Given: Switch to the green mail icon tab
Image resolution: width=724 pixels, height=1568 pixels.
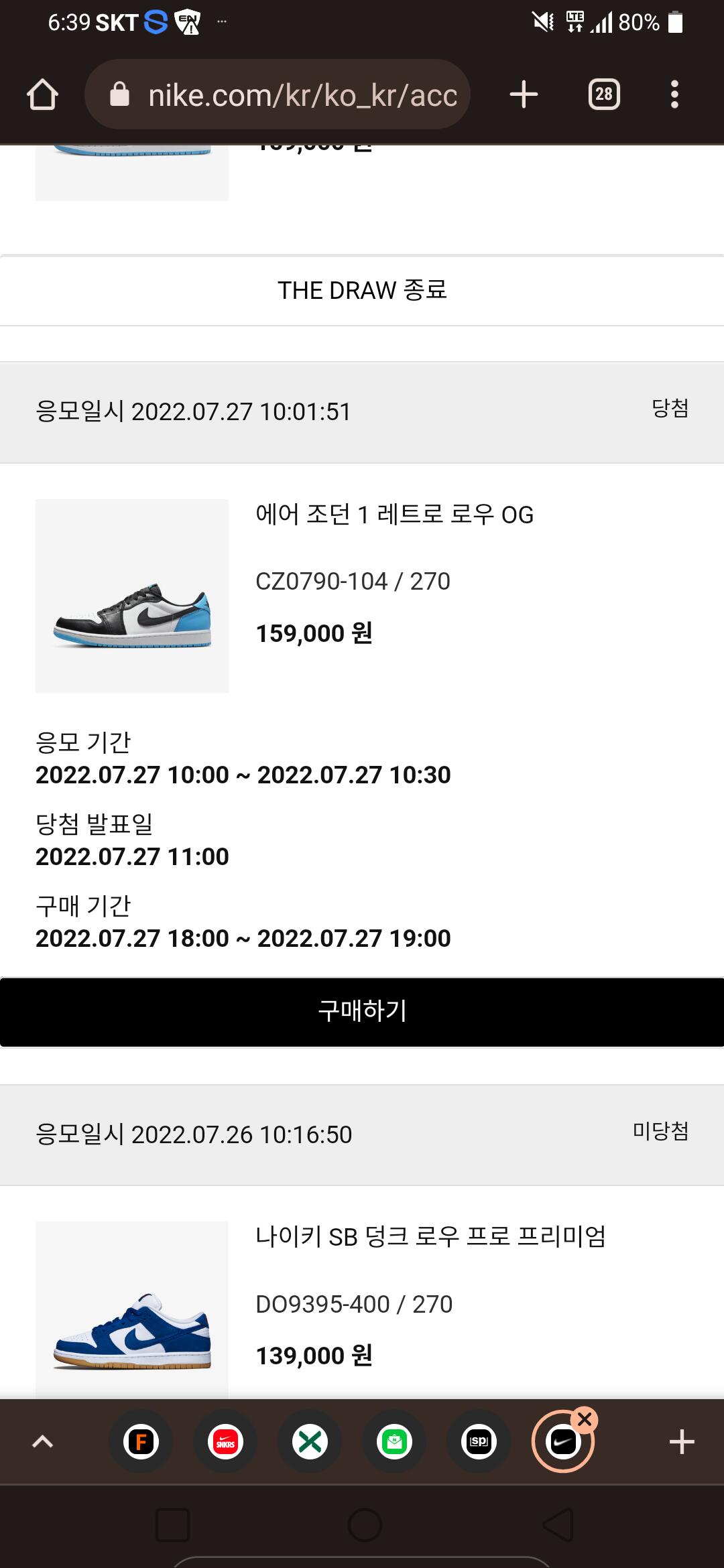Looking at the screenshot, I should click(394, 1441).
